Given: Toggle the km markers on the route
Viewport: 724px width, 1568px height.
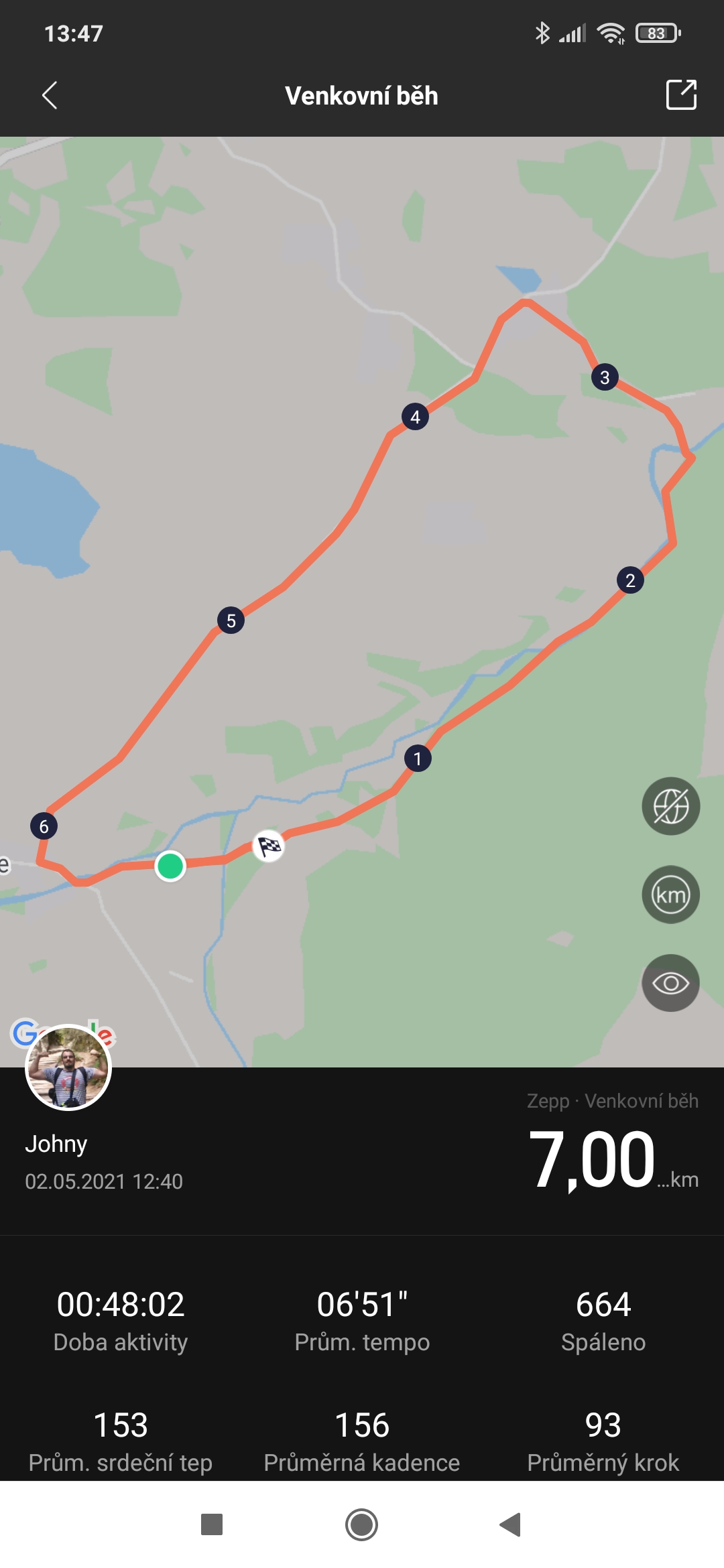Looking at the screenshot, I should click(x=671, y=895).
